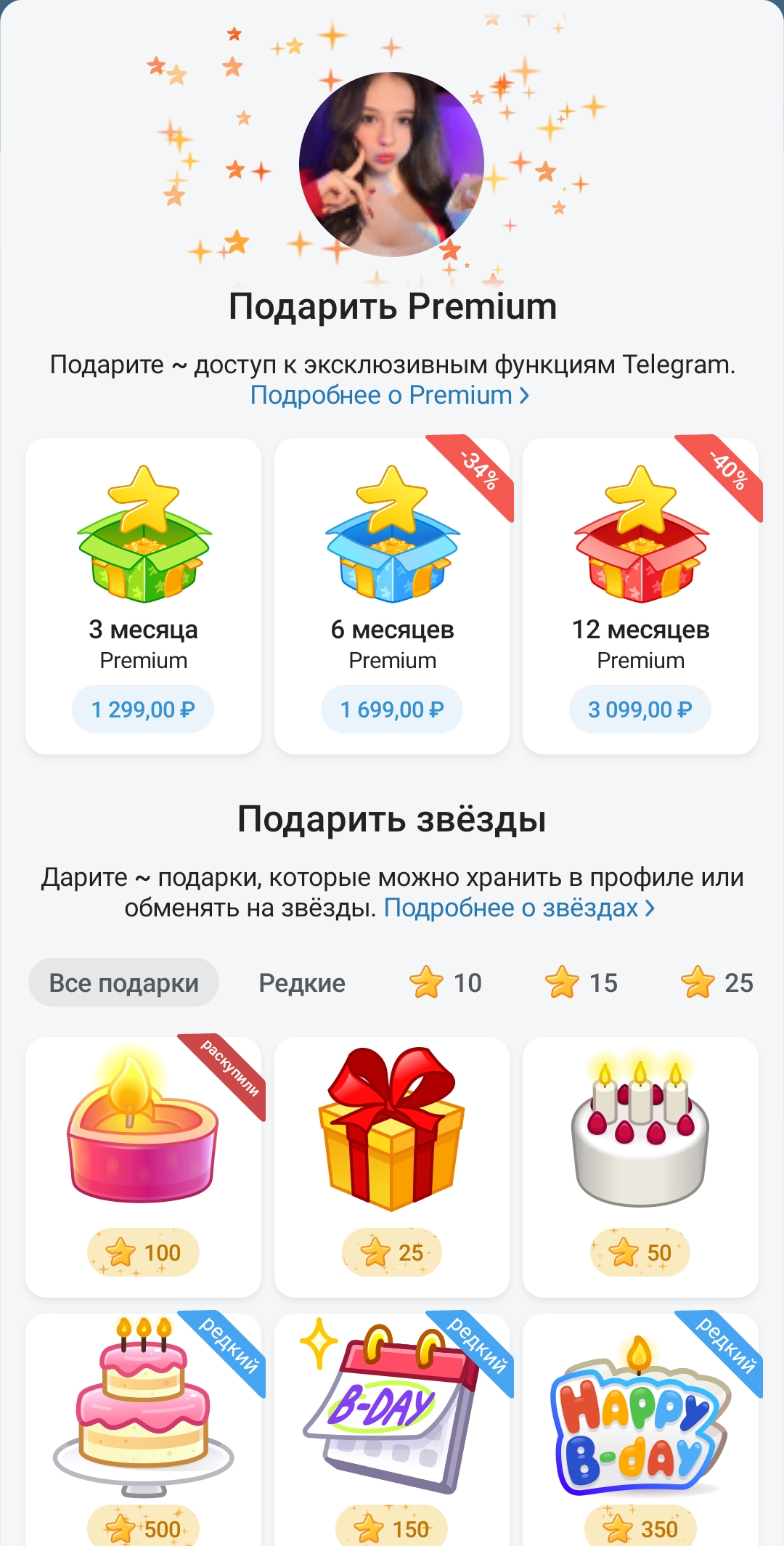The width and height of the screenshot is (784, 1546).
Task: Filter gifts by 15 stars
Action: pyautogui.click(x=581, y=983)
